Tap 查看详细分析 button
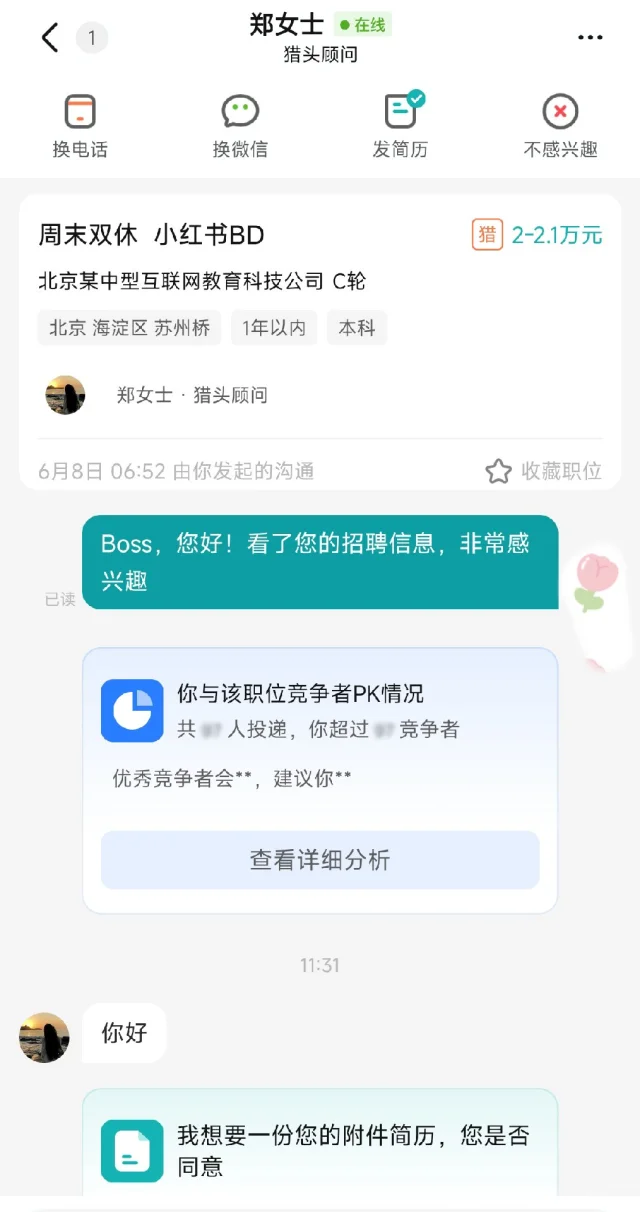Screen dimensions: 640x1212 tap(320, 860)
